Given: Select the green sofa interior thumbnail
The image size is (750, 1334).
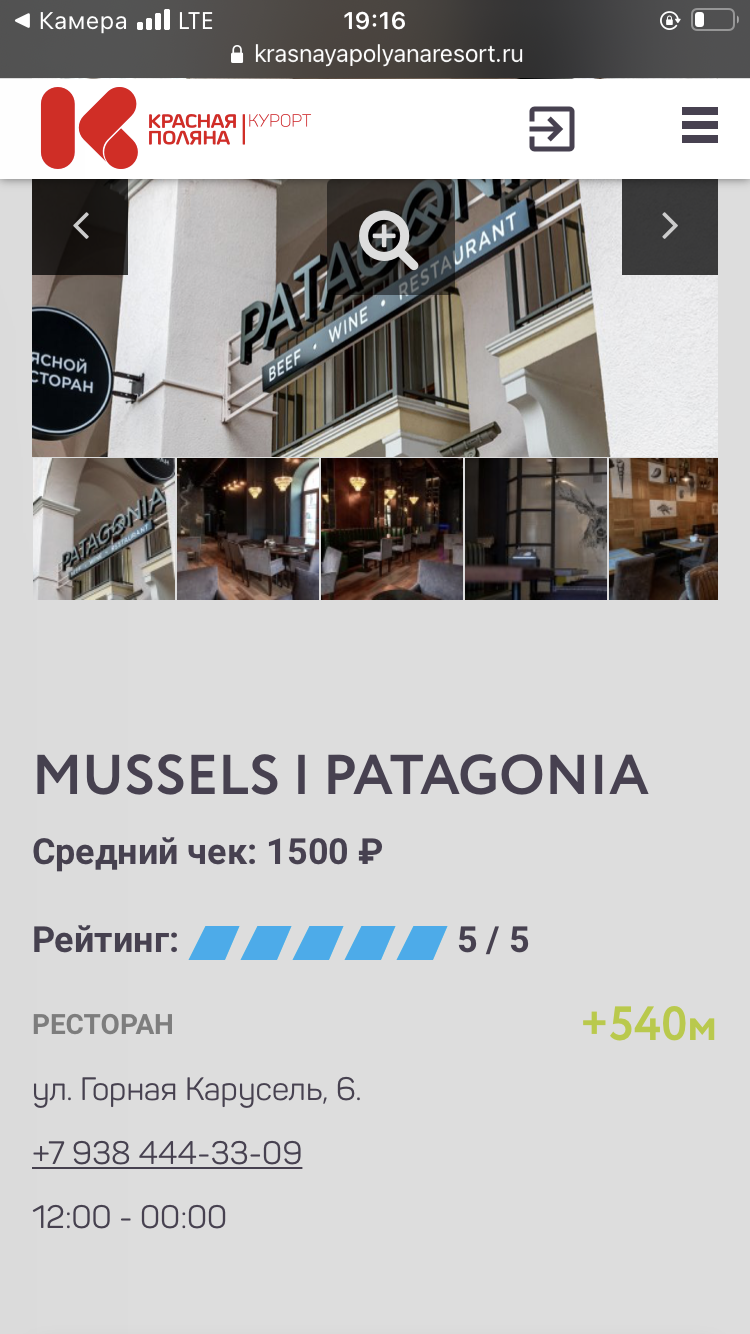Looking at the screenshot, I should 392,529.
